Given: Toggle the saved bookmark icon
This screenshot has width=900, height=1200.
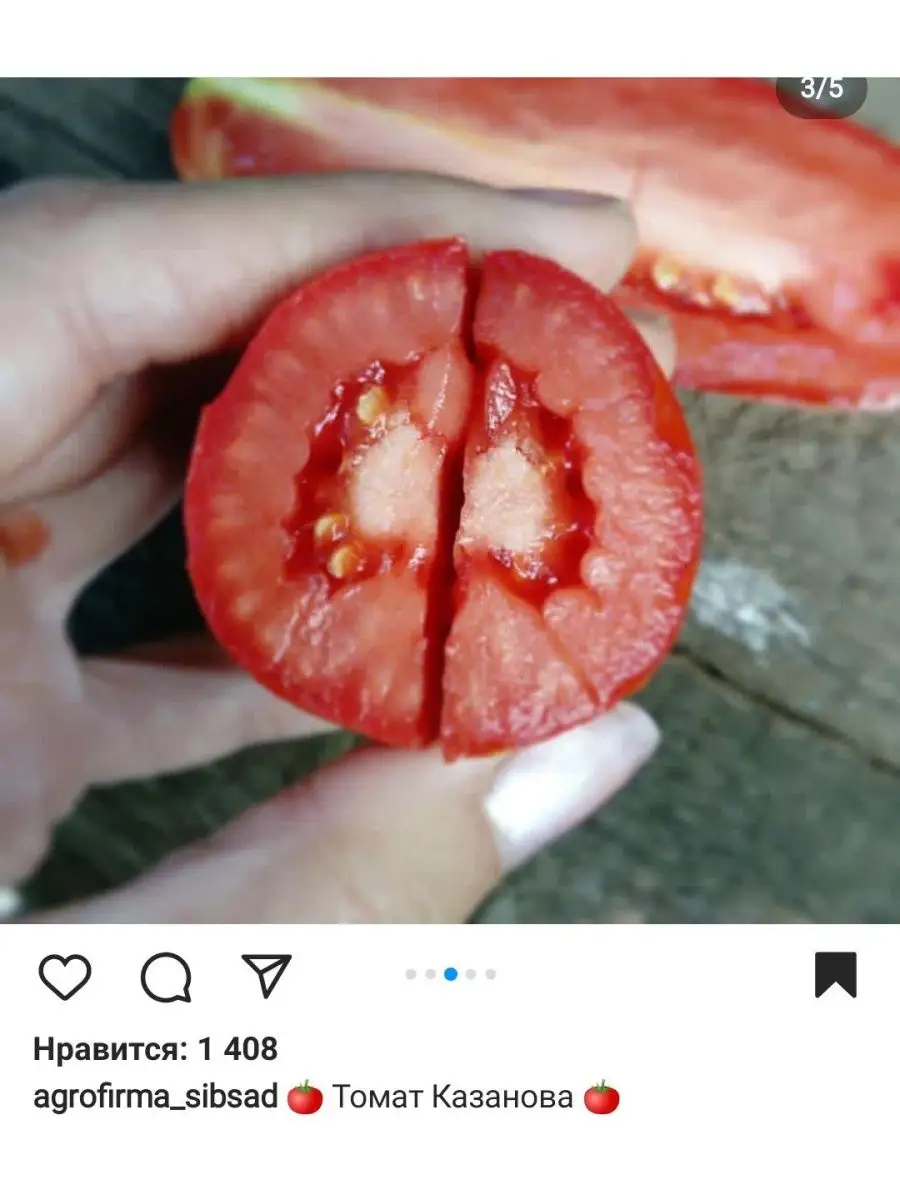Looking at the screenshot, I should (x=835, y=975).
